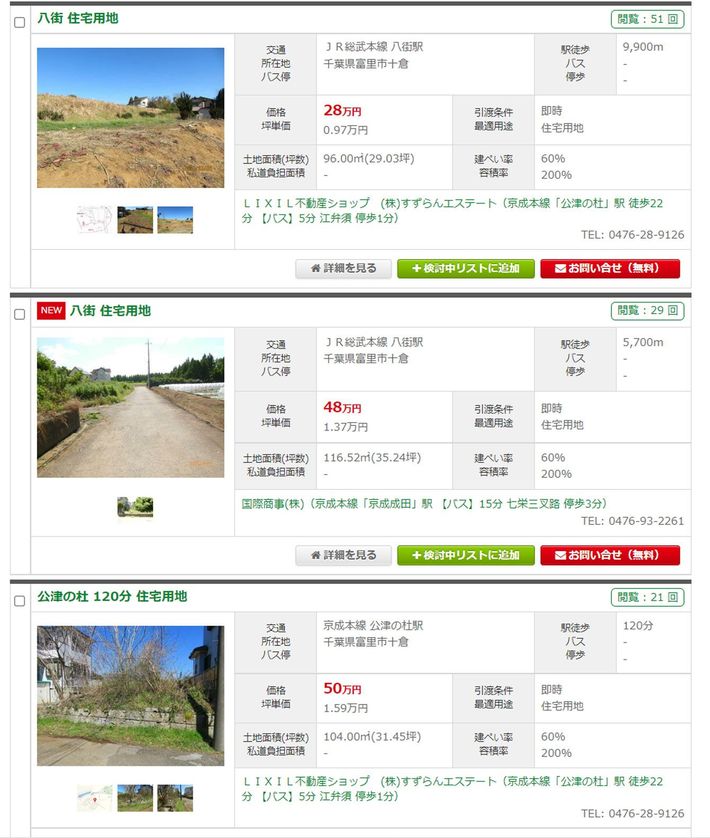Open the 八街 住宅用地 title link for 28万円 listing
710x838 pixels.
(x=77, y=18)
